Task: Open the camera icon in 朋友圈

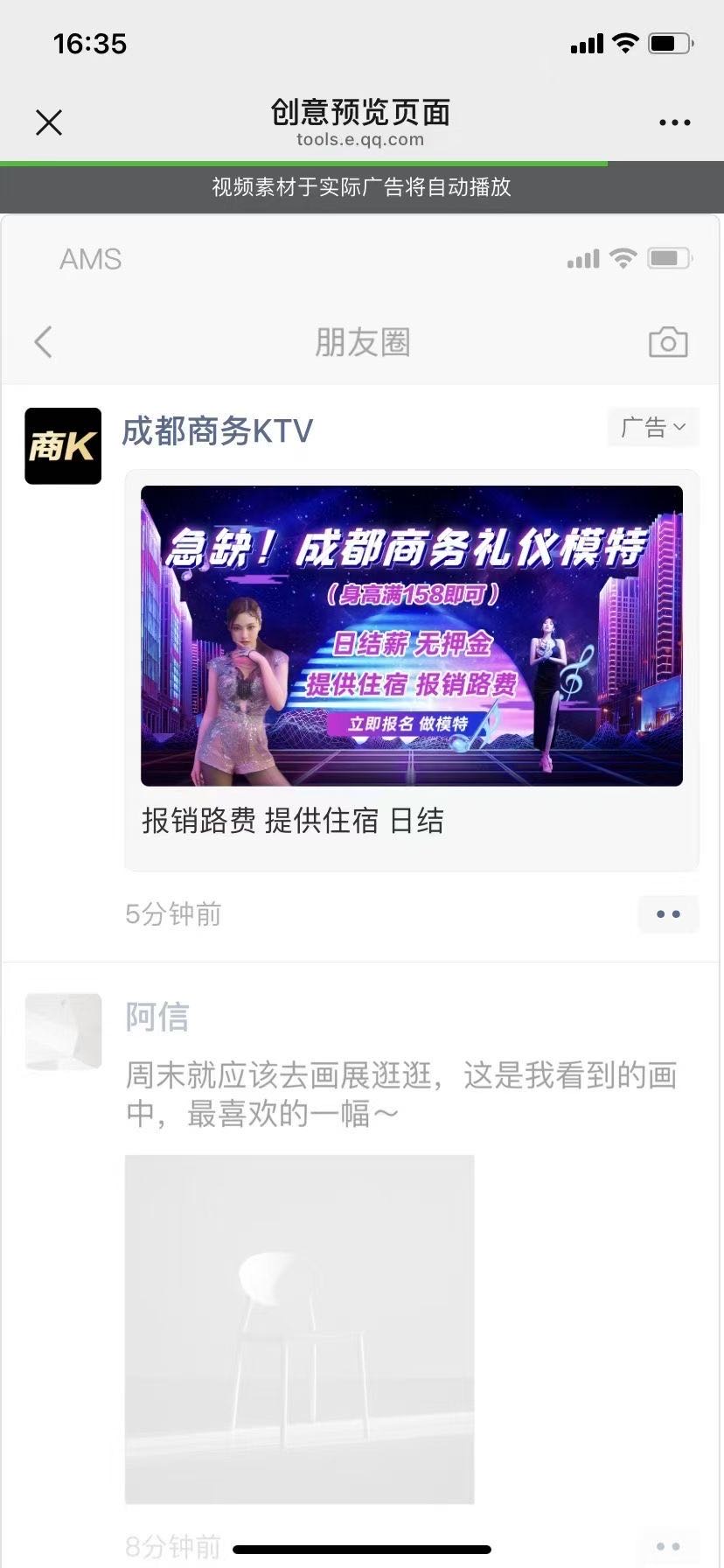Action: point(668,342)
